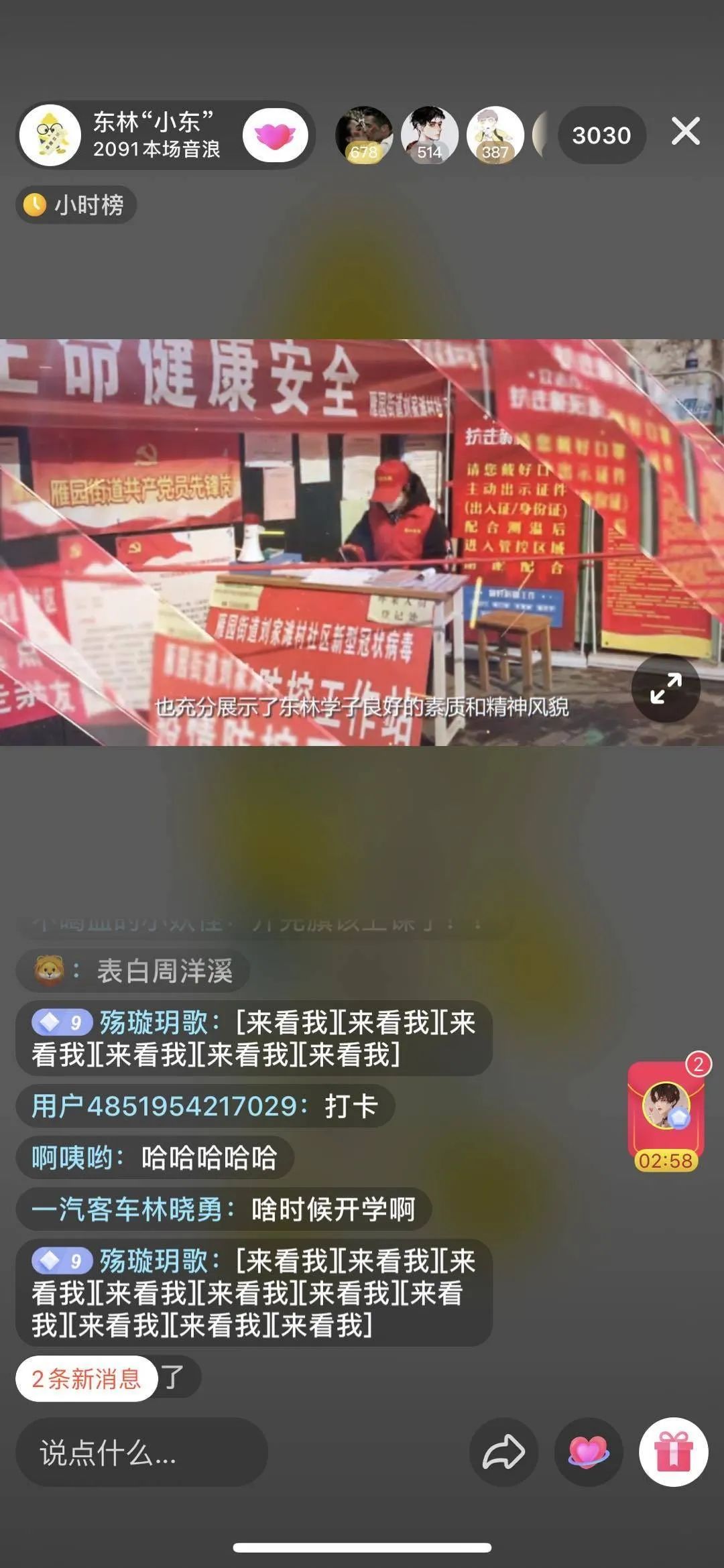The width and height of the screenshot is (724, 1568).
Task: Close the live stream
Action: point(685,131)
